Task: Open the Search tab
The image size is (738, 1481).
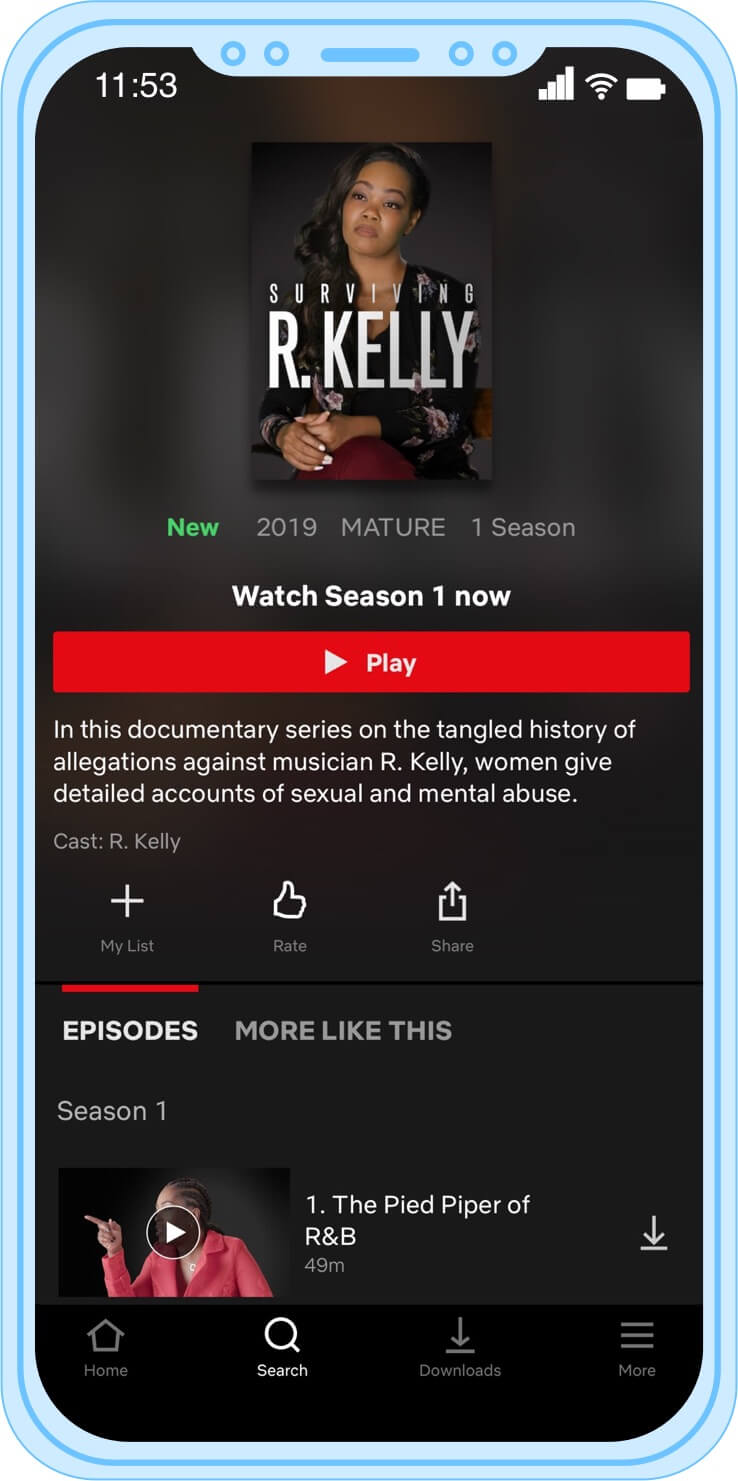Action: point(282,1348)
